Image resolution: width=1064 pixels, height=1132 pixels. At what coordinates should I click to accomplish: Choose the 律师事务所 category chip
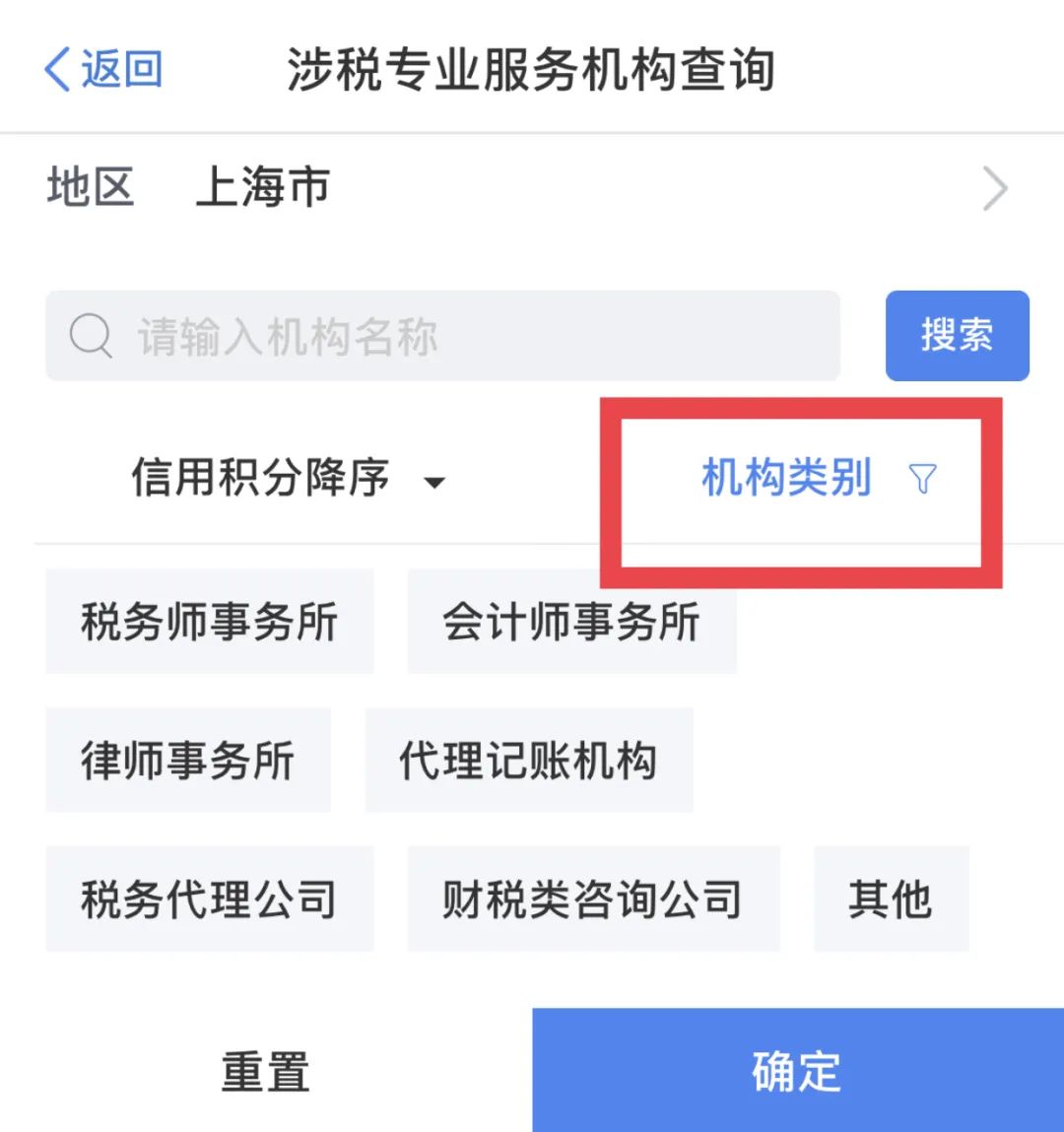click(x=188, y=760)
